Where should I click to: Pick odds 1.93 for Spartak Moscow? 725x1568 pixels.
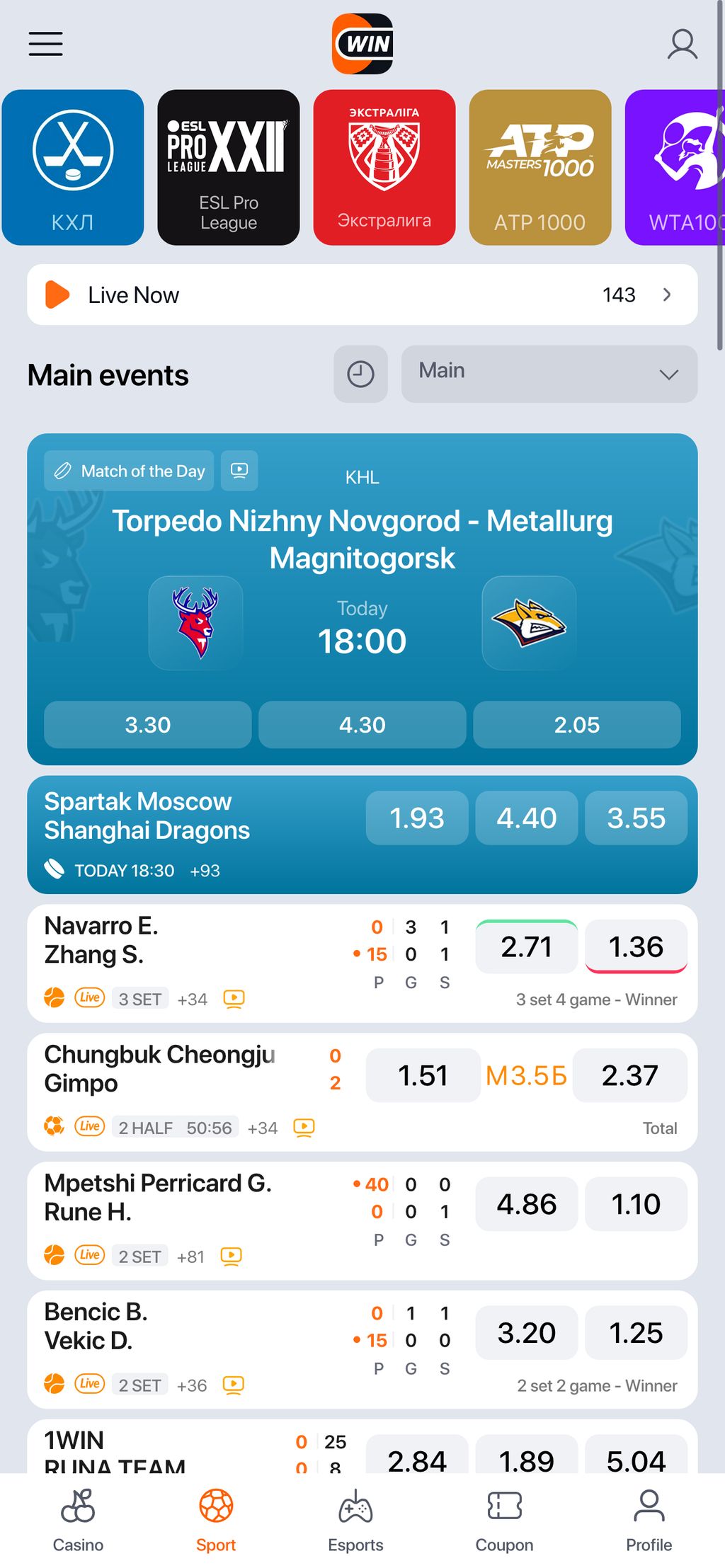click(x=417, y=818)
